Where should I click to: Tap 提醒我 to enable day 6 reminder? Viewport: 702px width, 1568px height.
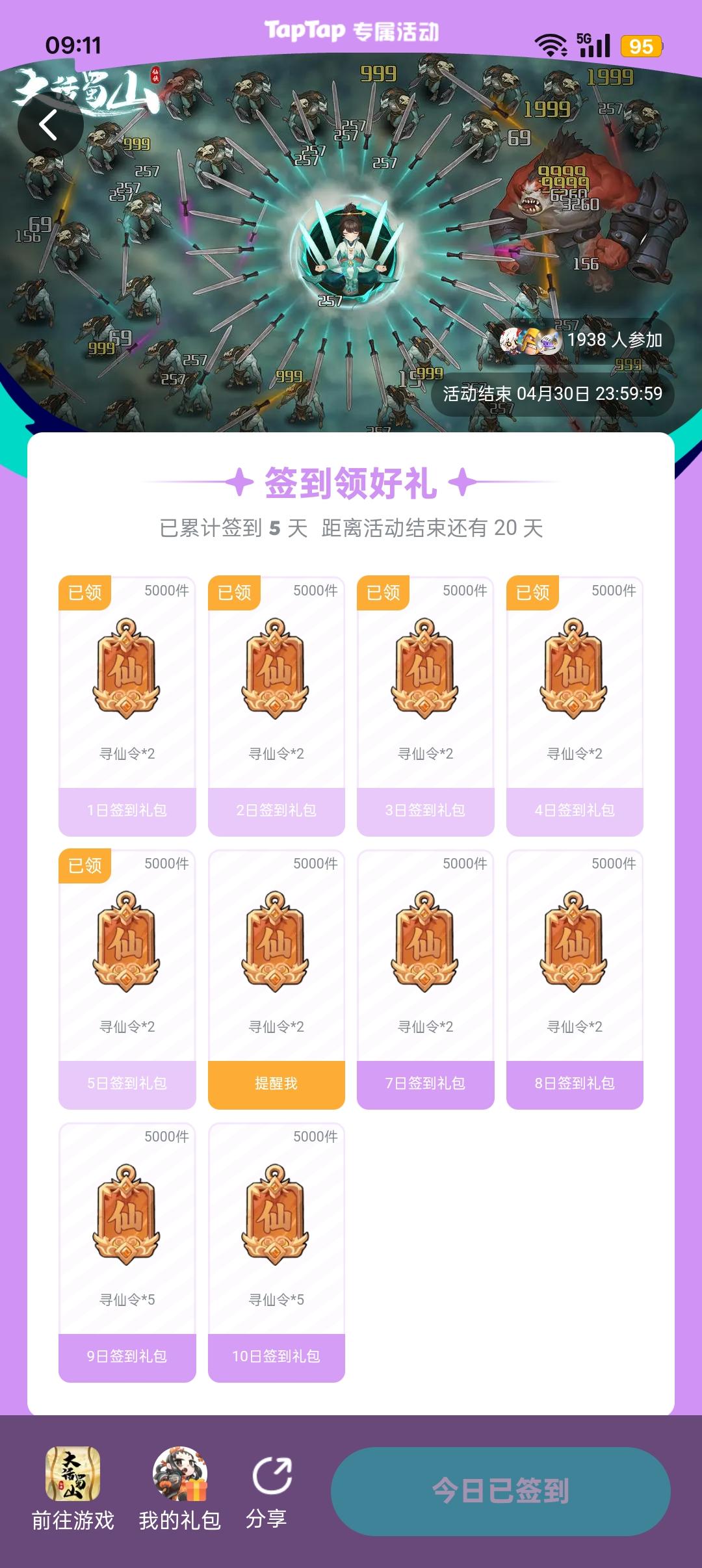click(276, 1084)
